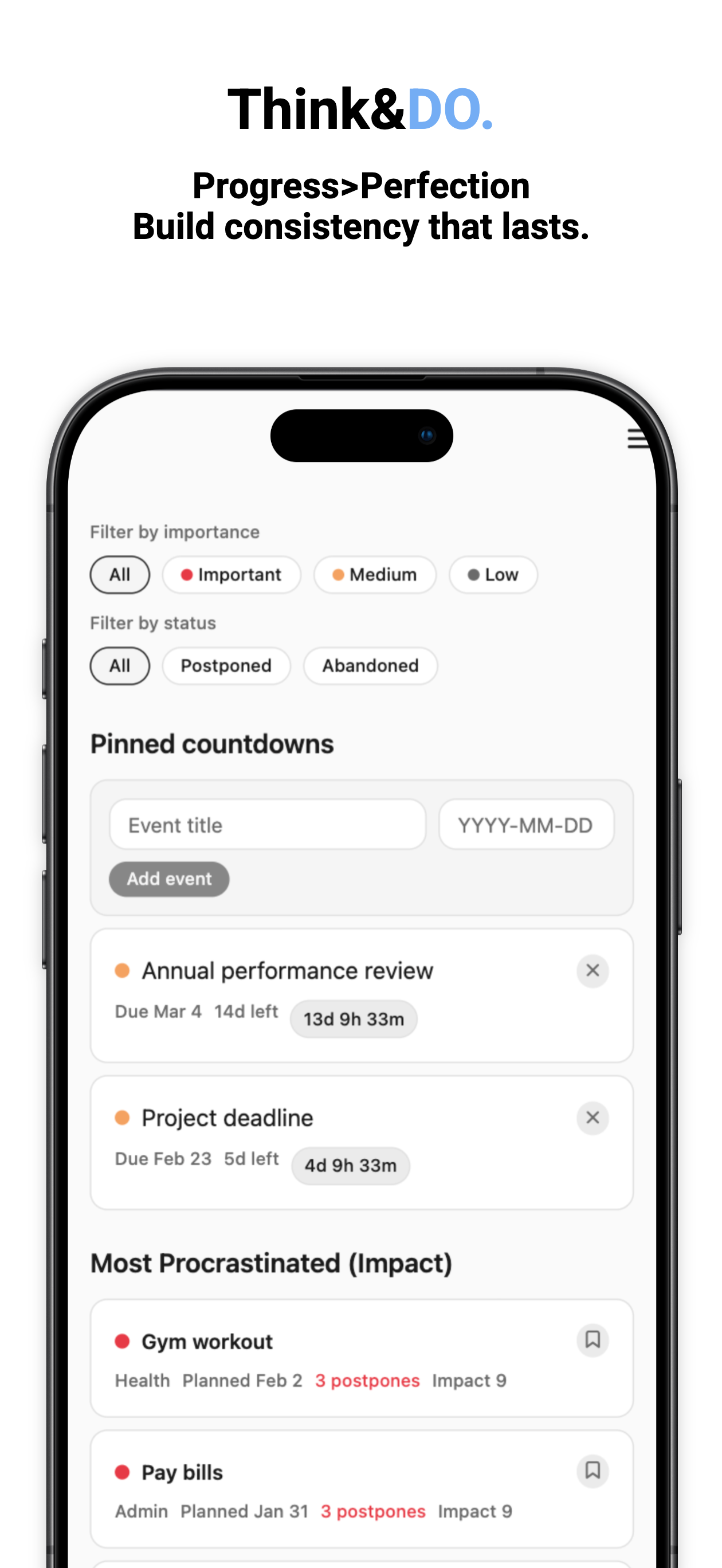Image resolution: width=722 pixels, height=1568 pixels.
Task: Select the Postponed status filter
Action: (226, 665)
